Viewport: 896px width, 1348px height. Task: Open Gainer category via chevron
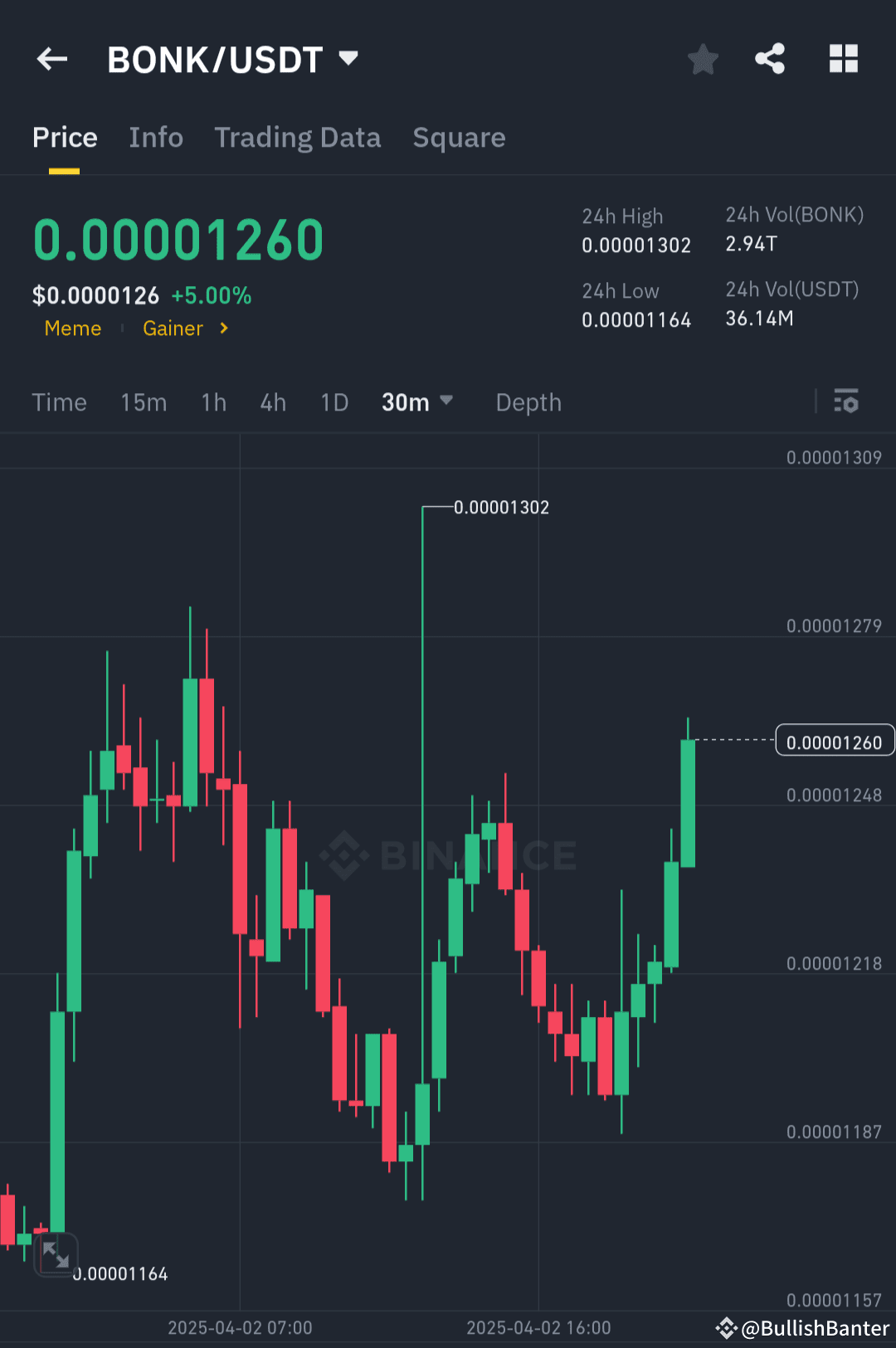[223, 328]
